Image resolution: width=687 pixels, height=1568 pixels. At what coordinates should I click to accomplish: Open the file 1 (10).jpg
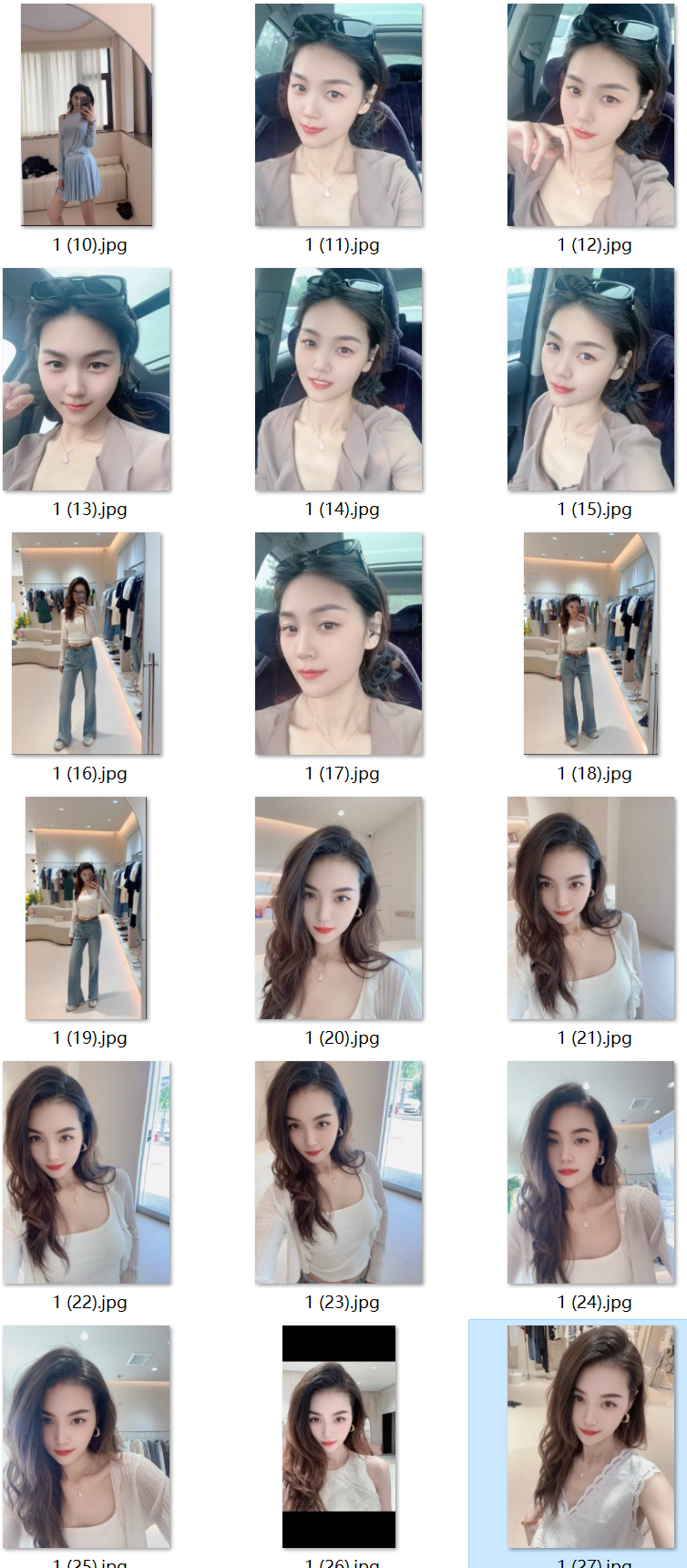click(x=87, y=115)
